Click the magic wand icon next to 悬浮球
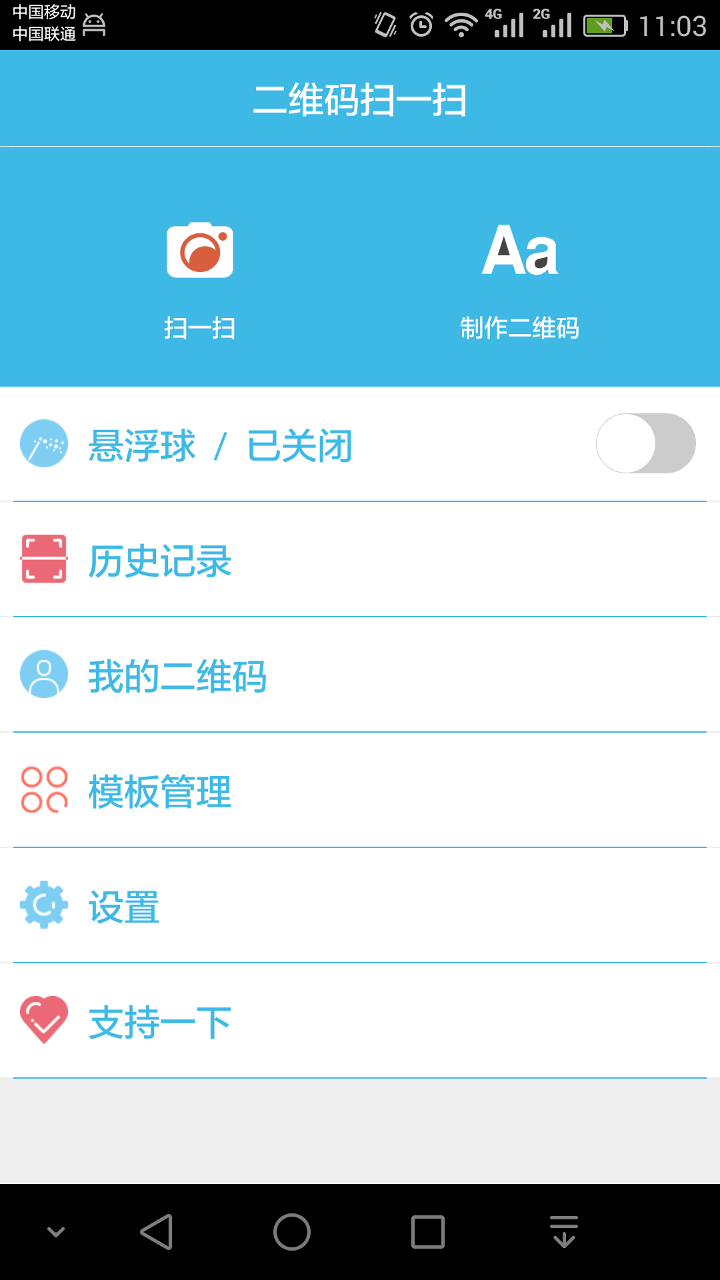Viewport: 720px width, 1280px height. 43,443
